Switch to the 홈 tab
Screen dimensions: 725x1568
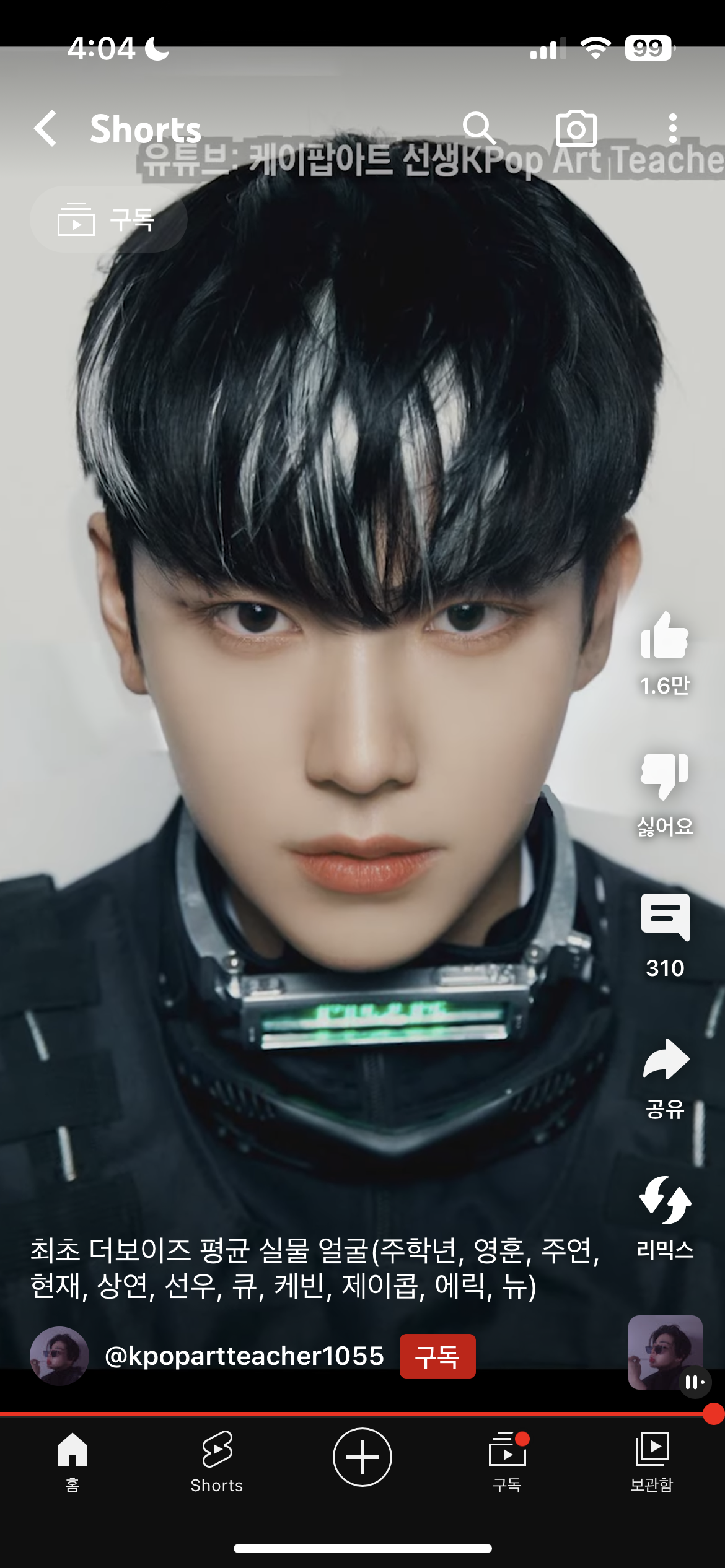[x=72, y=1459]
